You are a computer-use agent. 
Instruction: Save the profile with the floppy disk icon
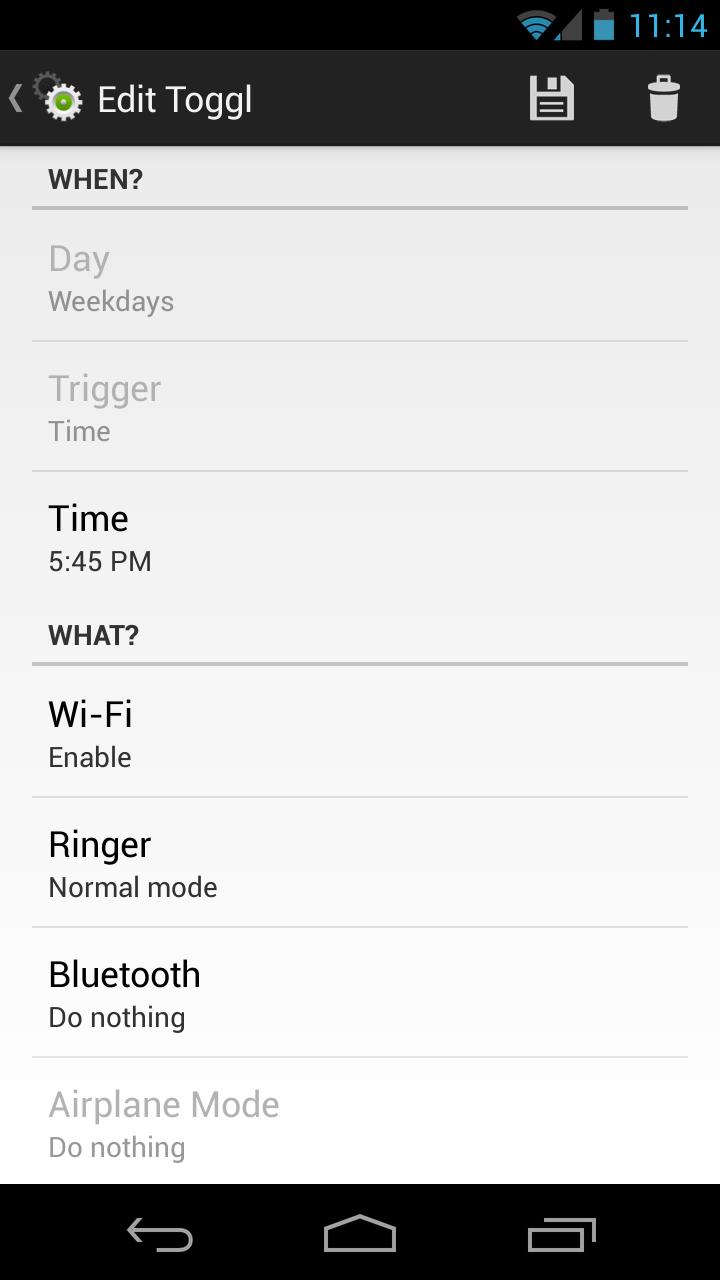point(551,99)
